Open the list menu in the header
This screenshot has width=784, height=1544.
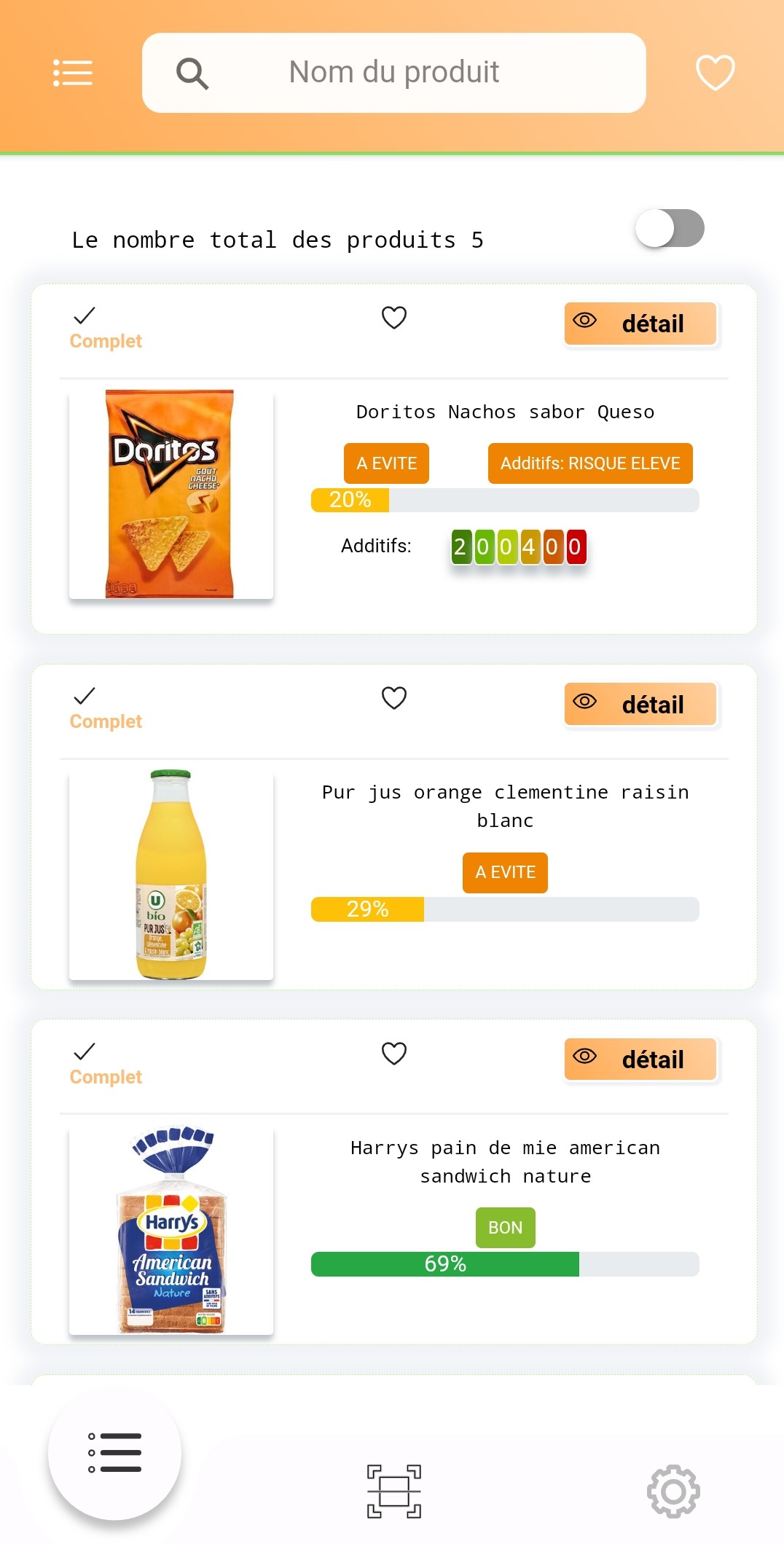coord(73,73)
